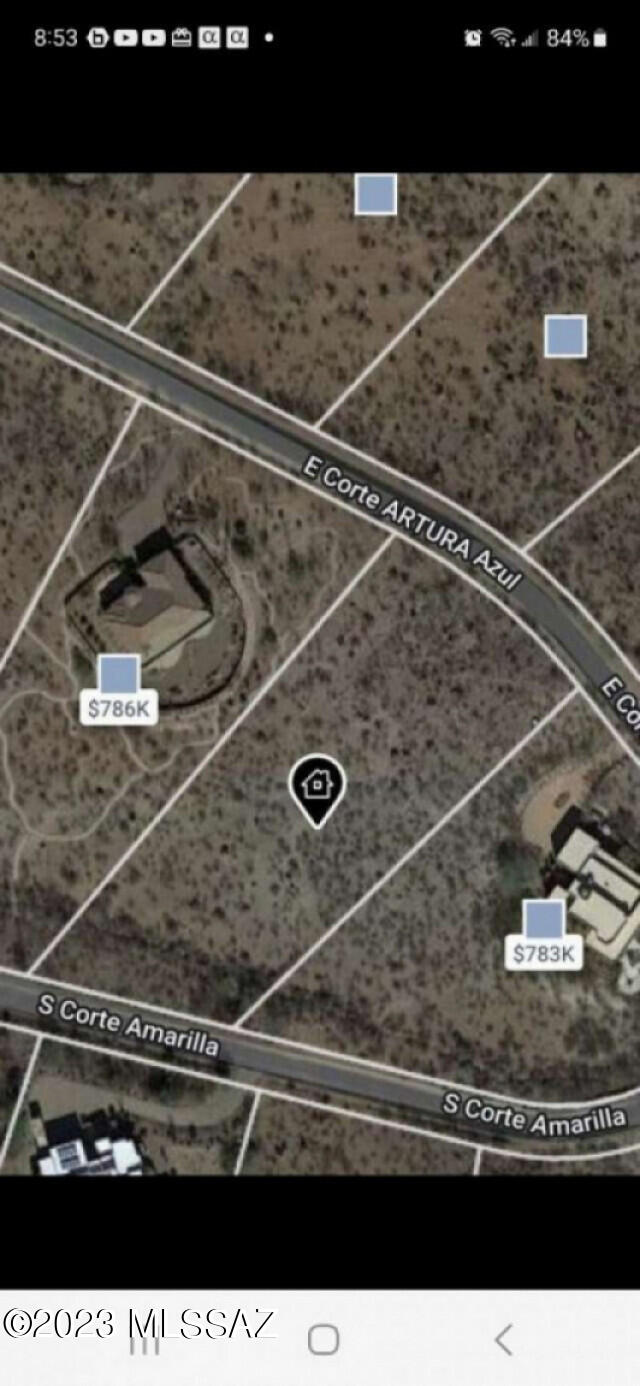Open the $783K property marker
Image resolution: width=640 pixels, height=1386 pixels.
click(x=543, y=934)
